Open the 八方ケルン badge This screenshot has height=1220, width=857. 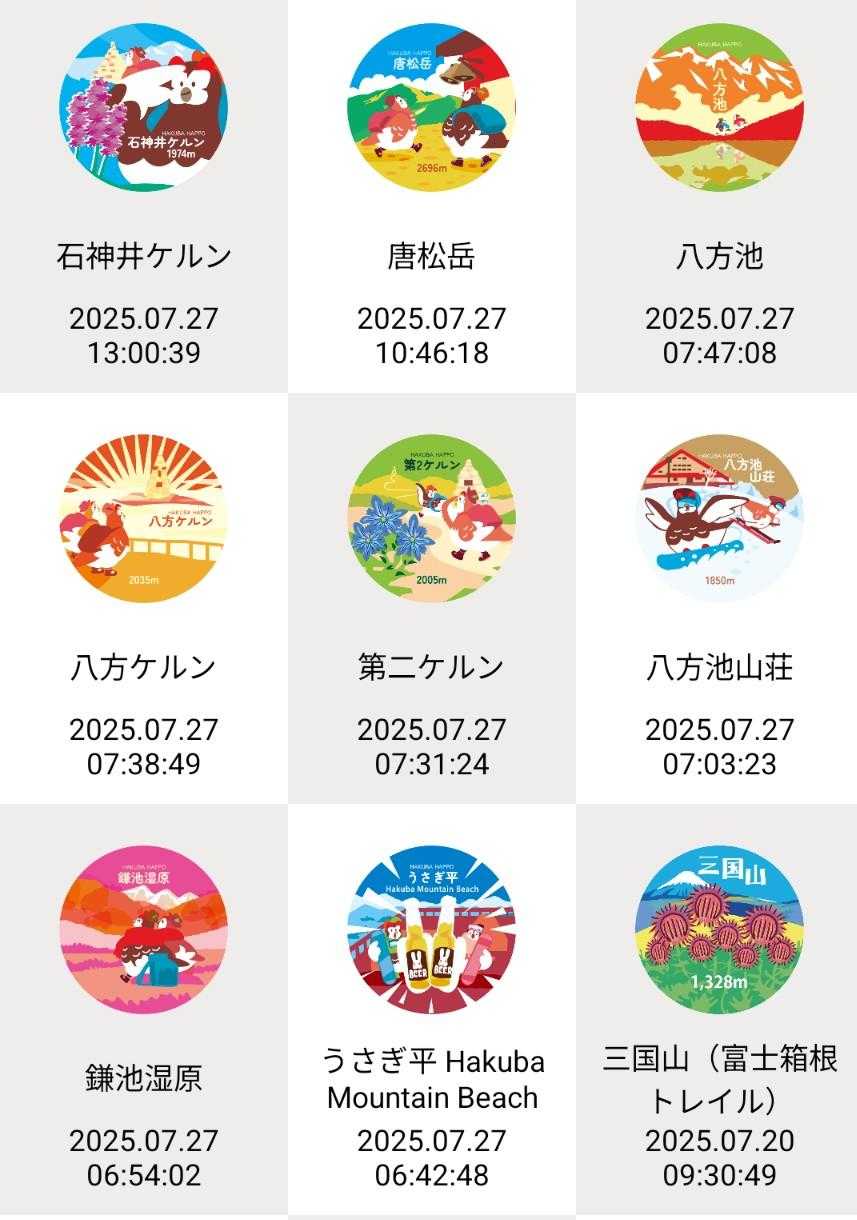(144, 518)
